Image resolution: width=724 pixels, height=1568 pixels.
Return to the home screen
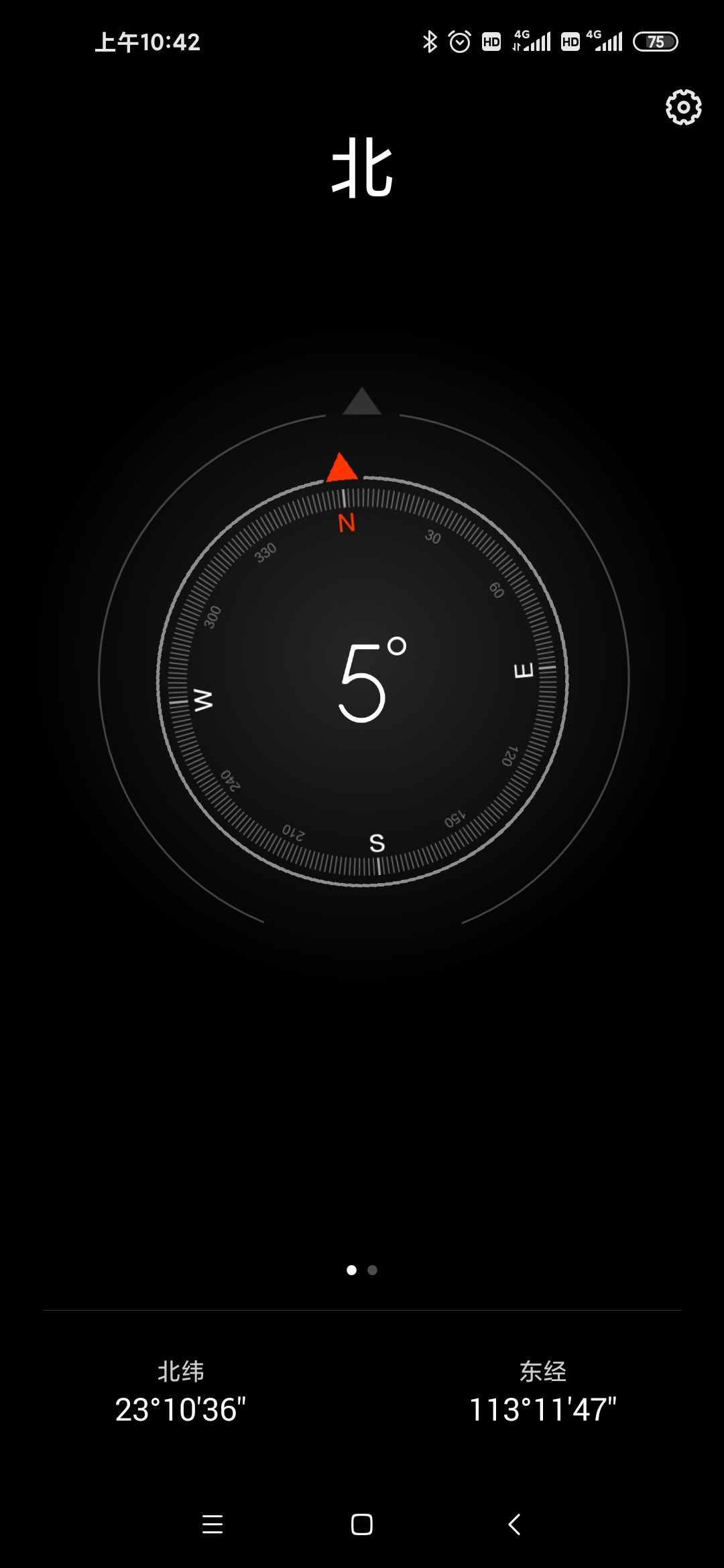(x=362, y=1524)
